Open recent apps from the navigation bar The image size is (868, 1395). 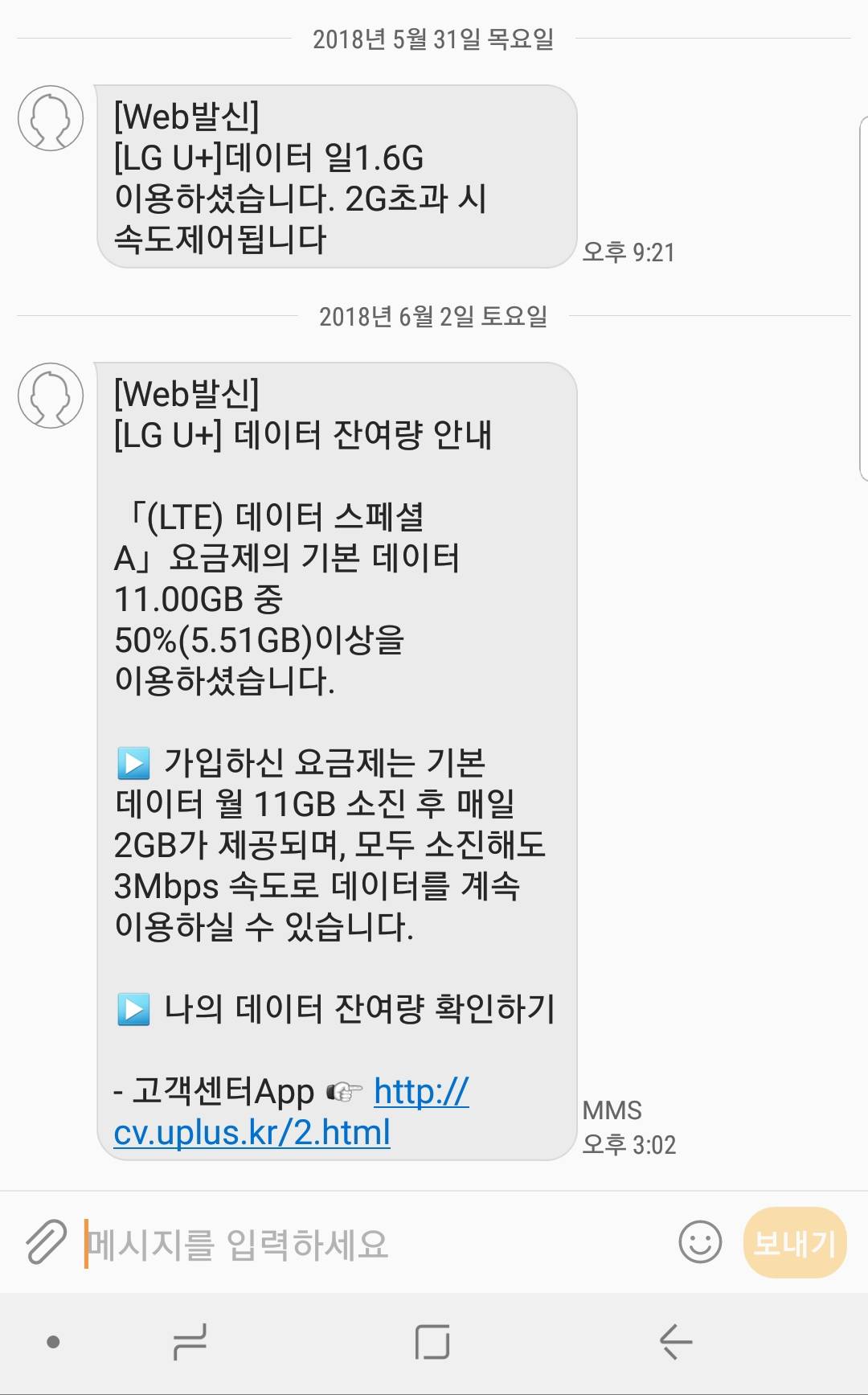[x=190, y=1341]
